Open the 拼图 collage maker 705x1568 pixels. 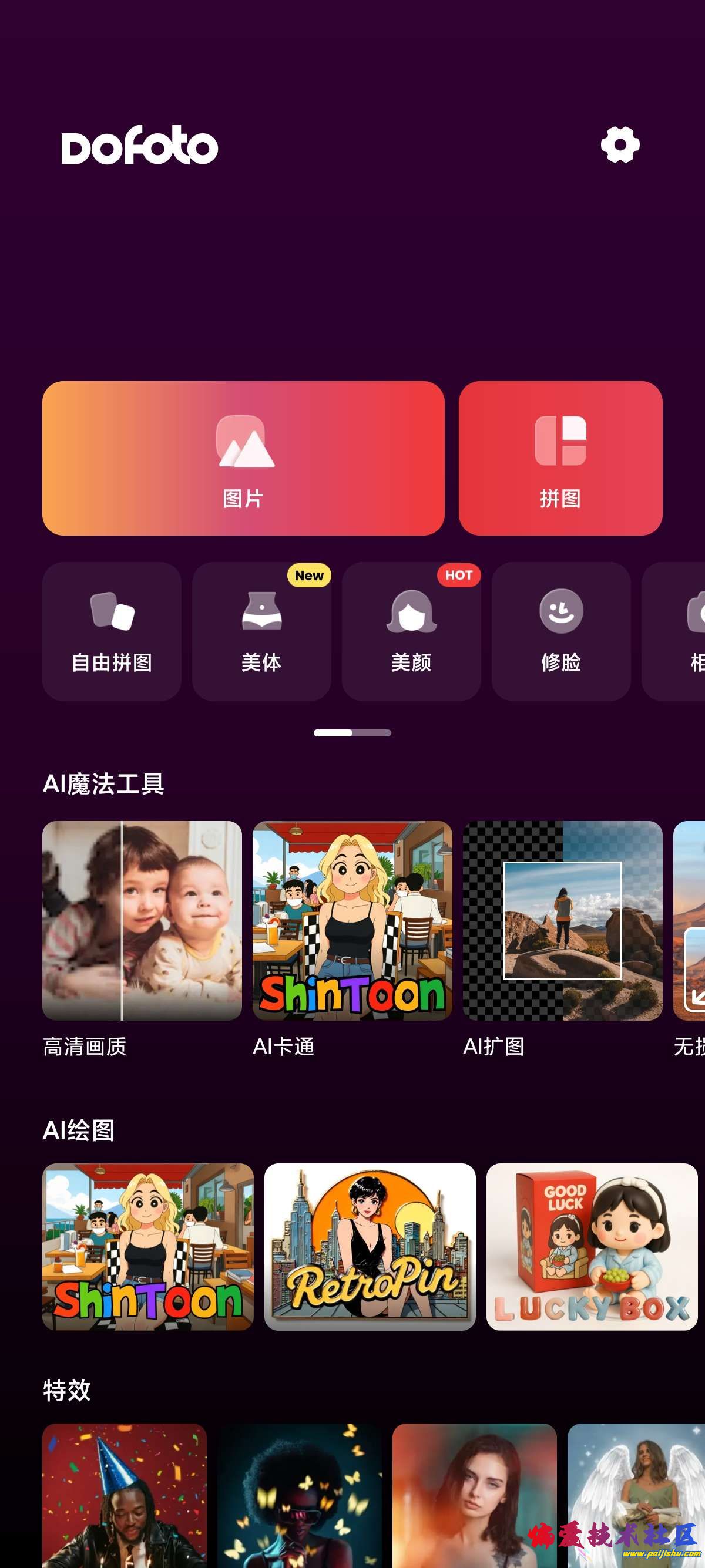click(x=560, y=458)
